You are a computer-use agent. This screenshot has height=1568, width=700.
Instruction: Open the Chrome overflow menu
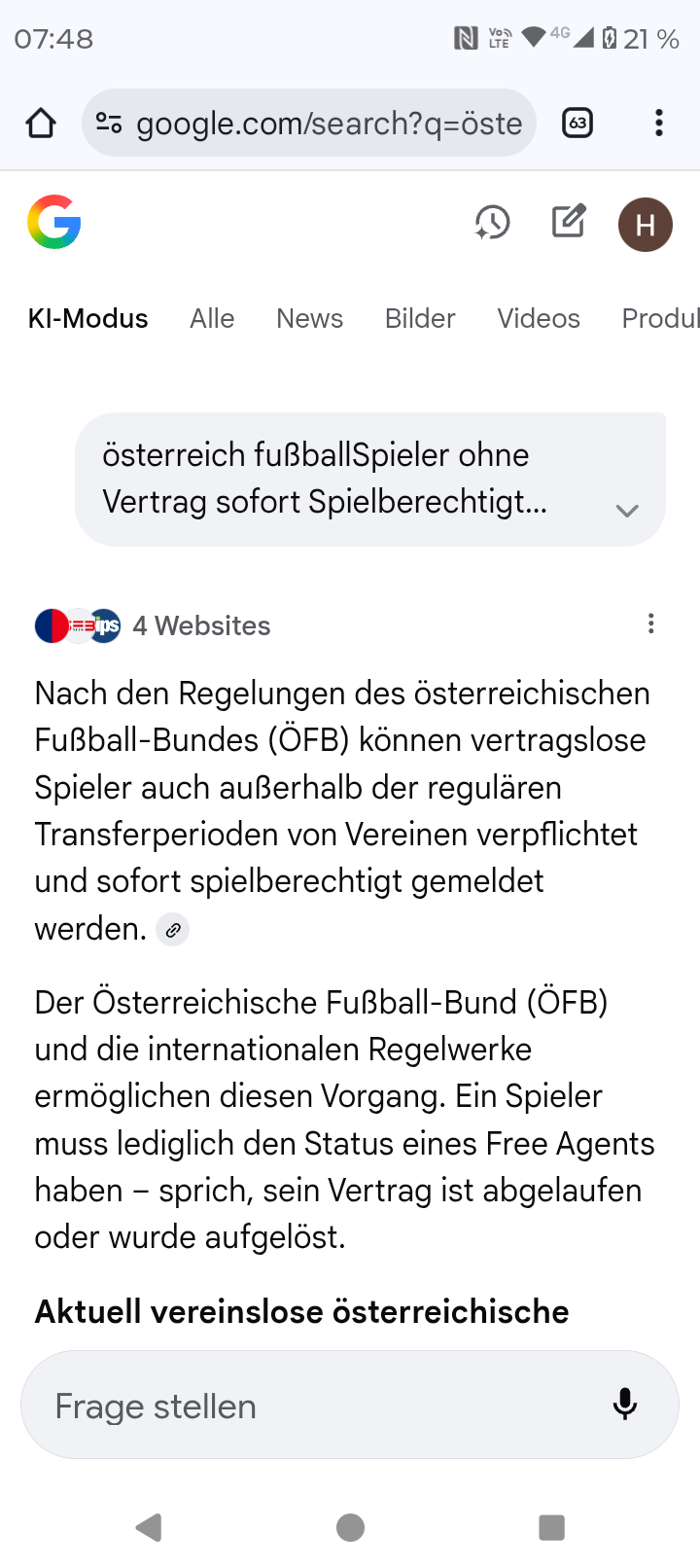(659, 124)
